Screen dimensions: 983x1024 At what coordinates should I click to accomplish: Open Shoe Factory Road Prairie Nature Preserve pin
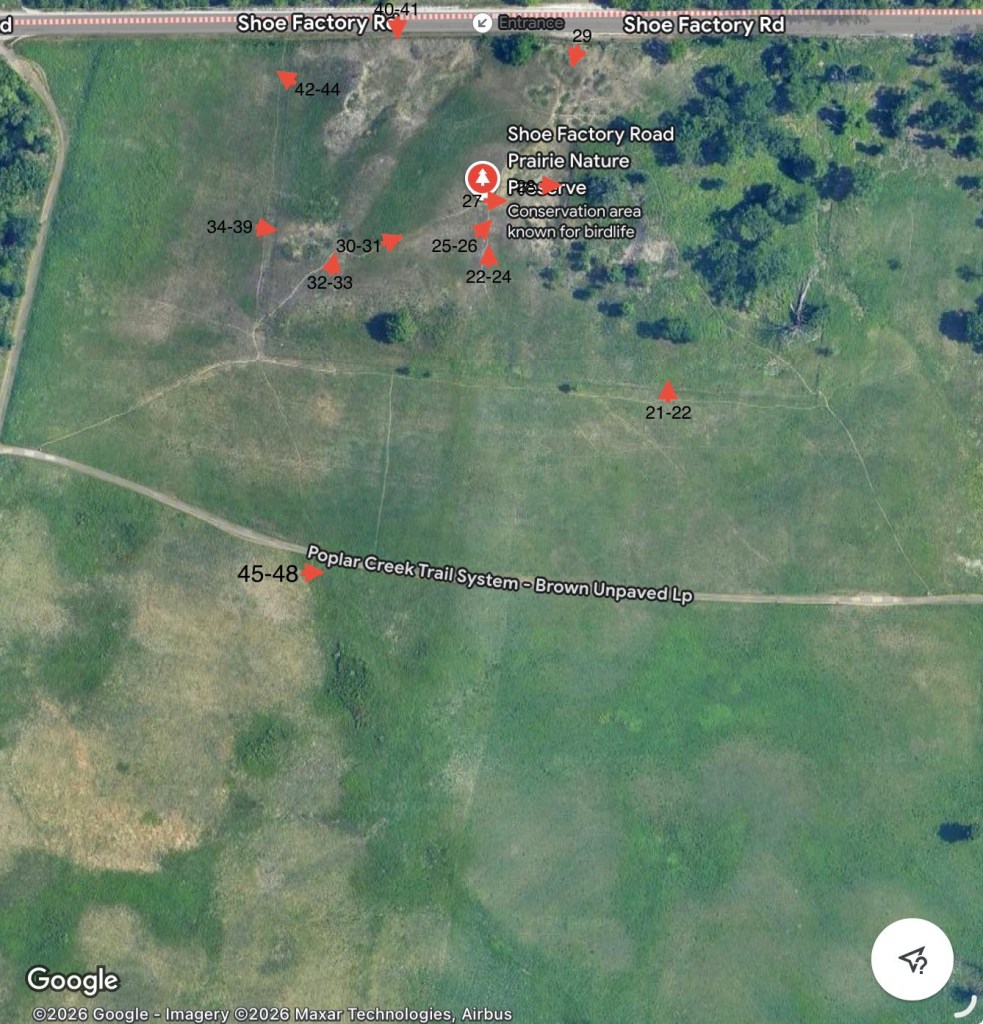pos(482,179)
